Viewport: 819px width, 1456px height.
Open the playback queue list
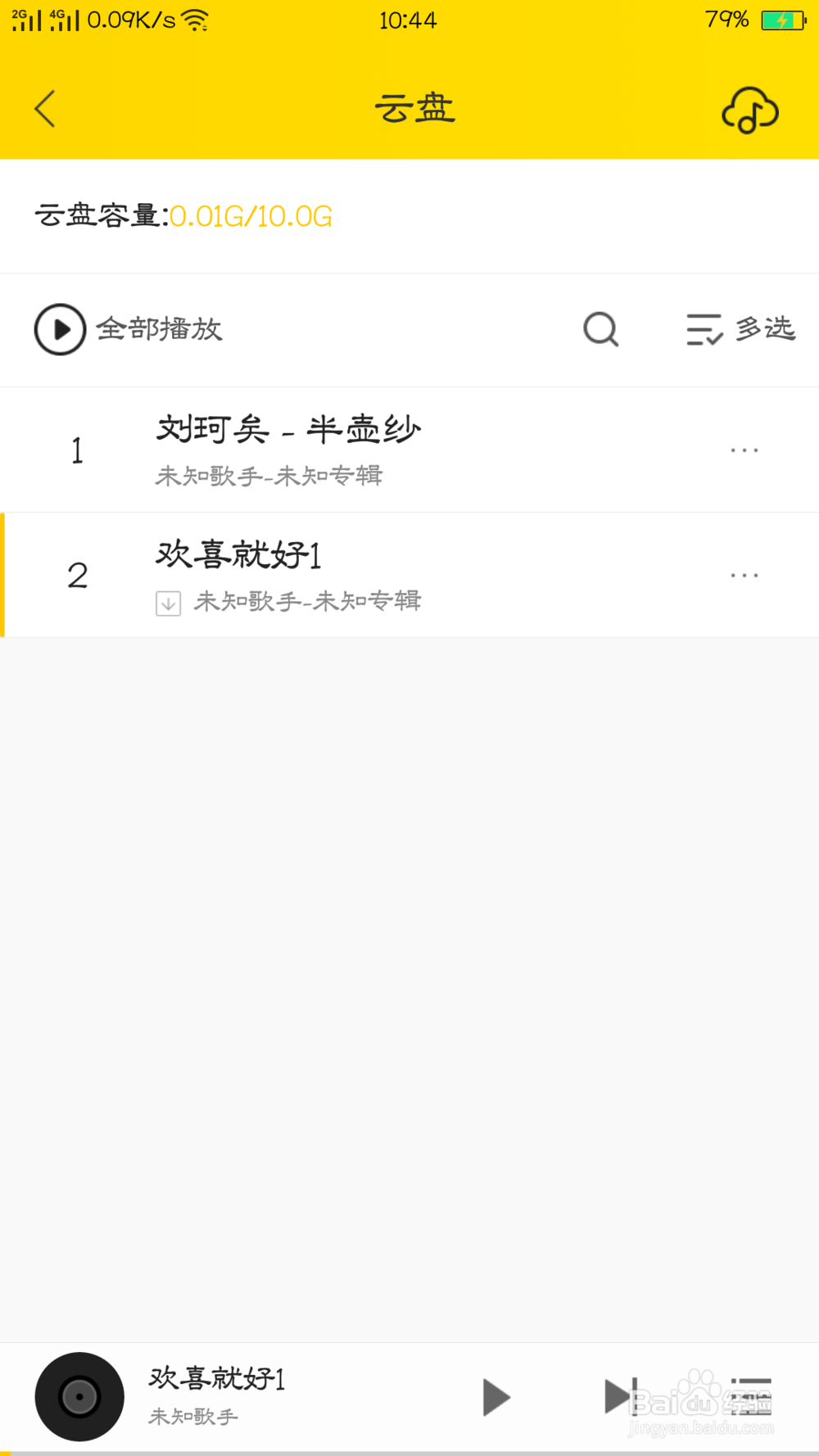coord(750,1396)
